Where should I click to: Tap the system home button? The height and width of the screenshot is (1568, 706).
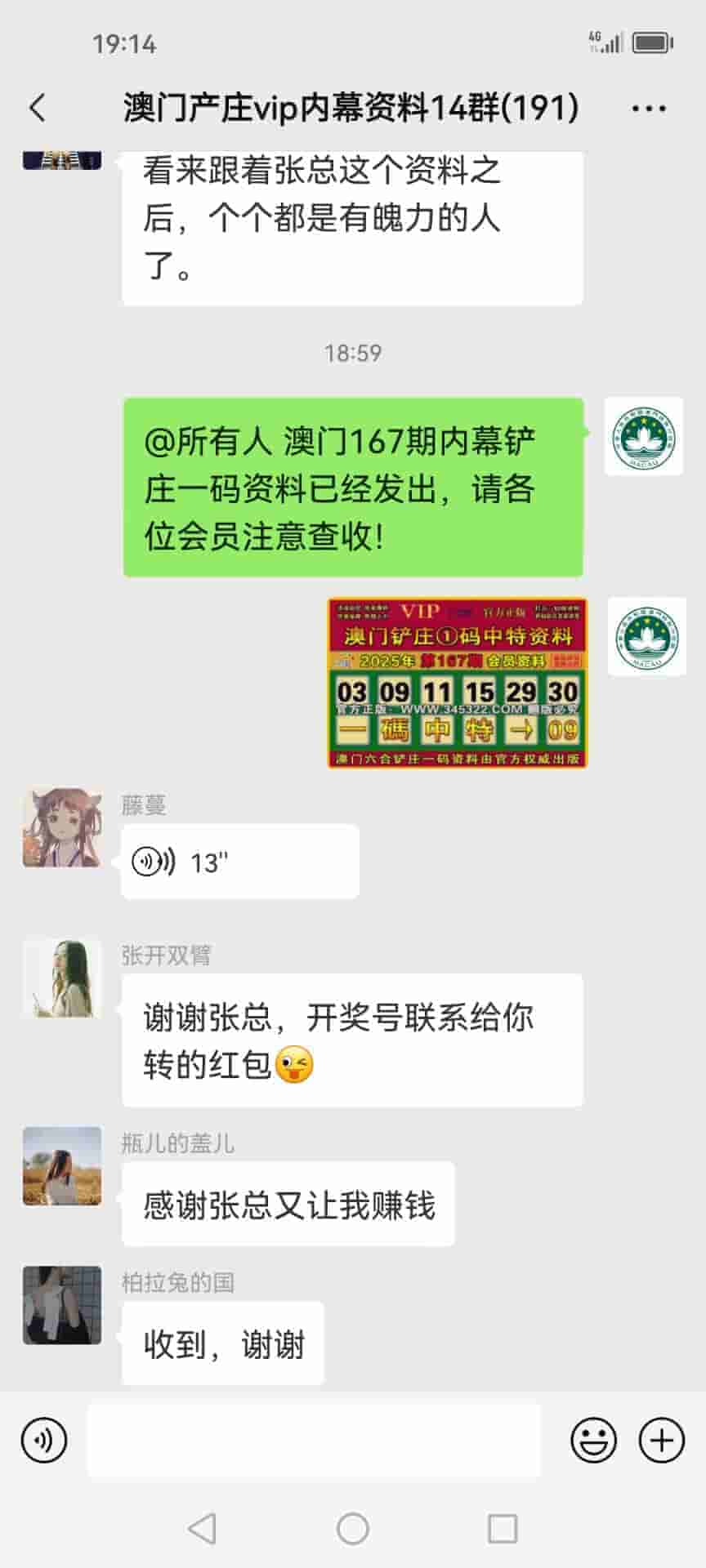353,1528
